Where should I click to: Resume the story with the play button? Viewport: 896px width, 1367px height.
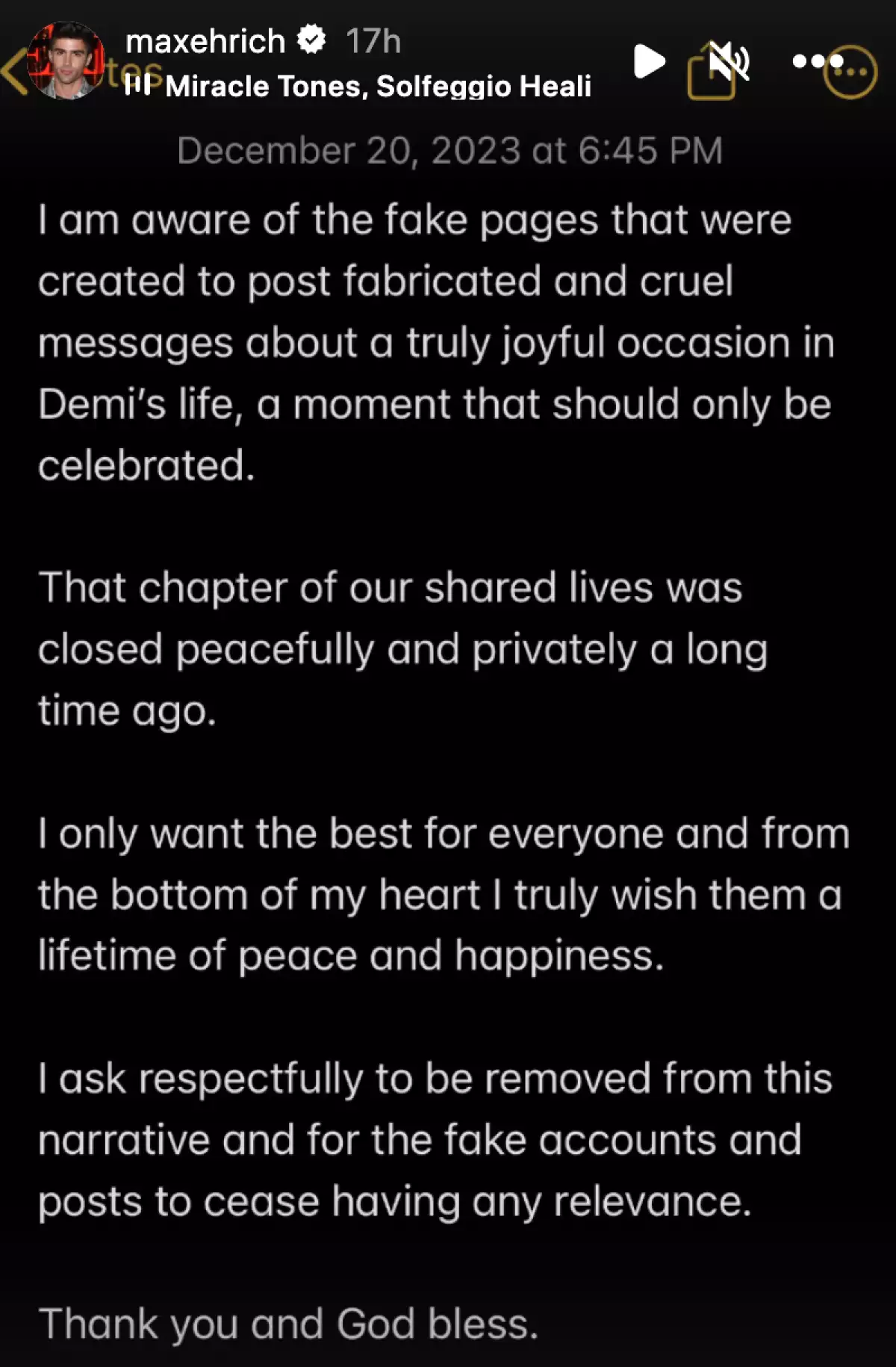649,61
